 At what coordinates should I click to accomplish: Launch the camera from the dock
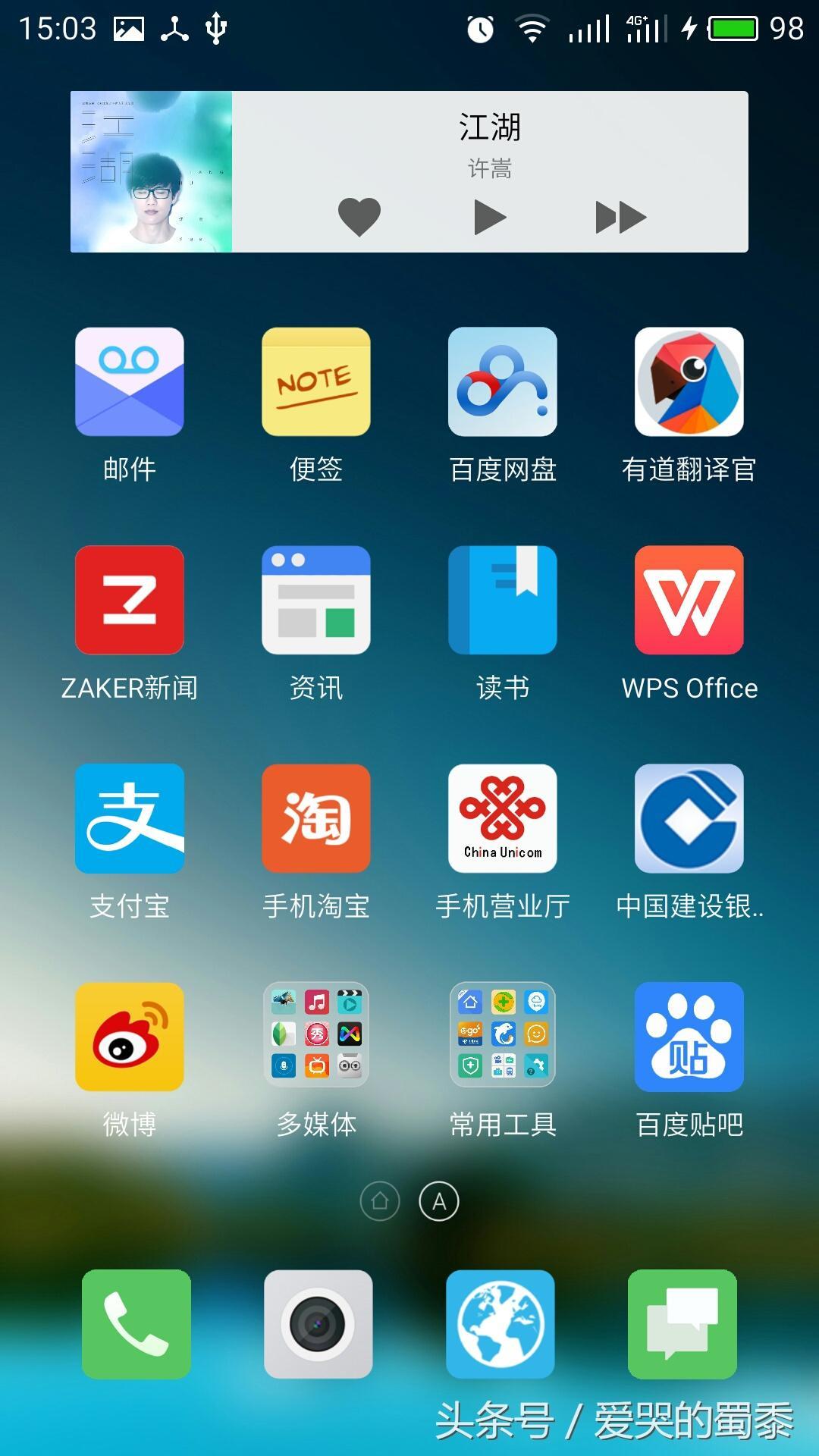(318, 1324)
